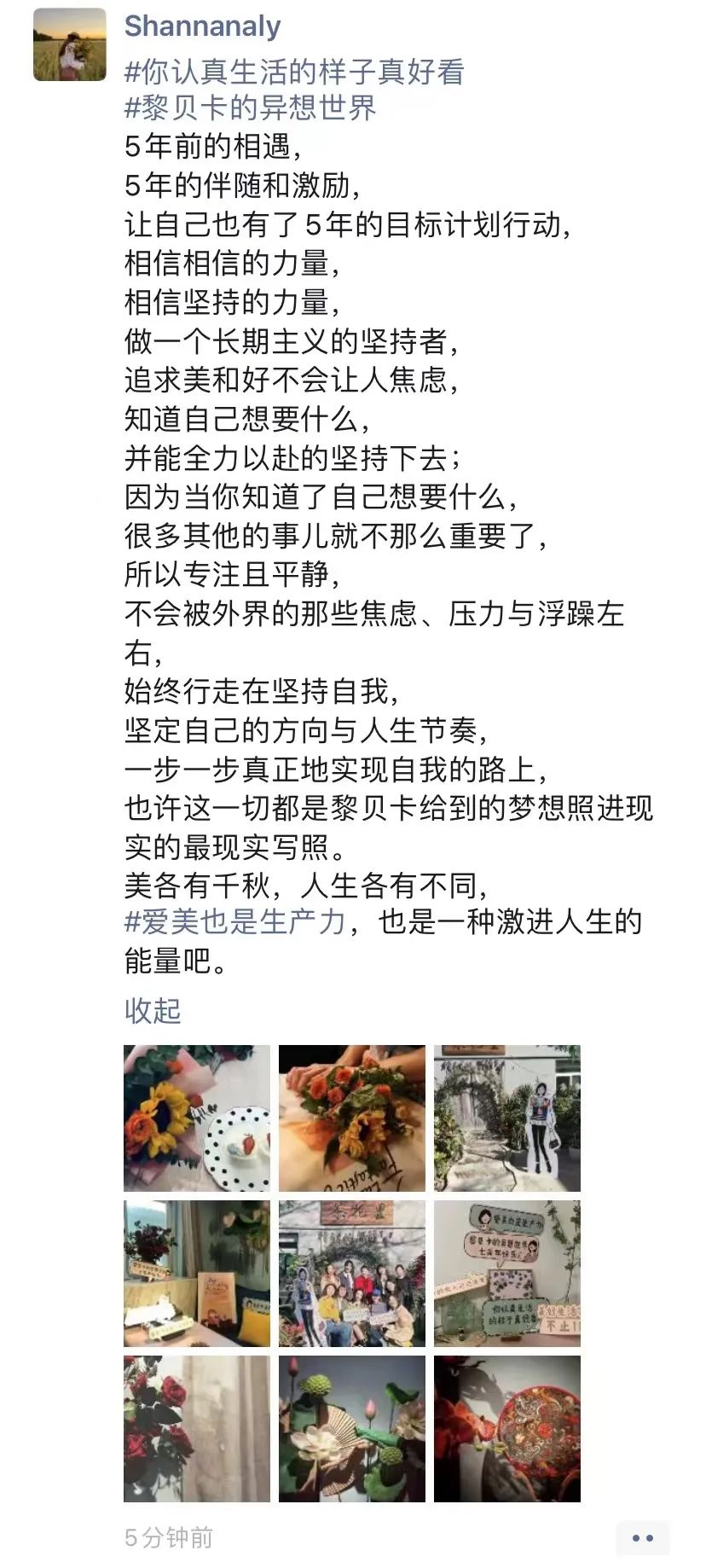Image resolution: width=706 pixels, height=1568 pixels.
Task: Open the photo of the cardboard figure by the archway
Action: [507, 1118]
